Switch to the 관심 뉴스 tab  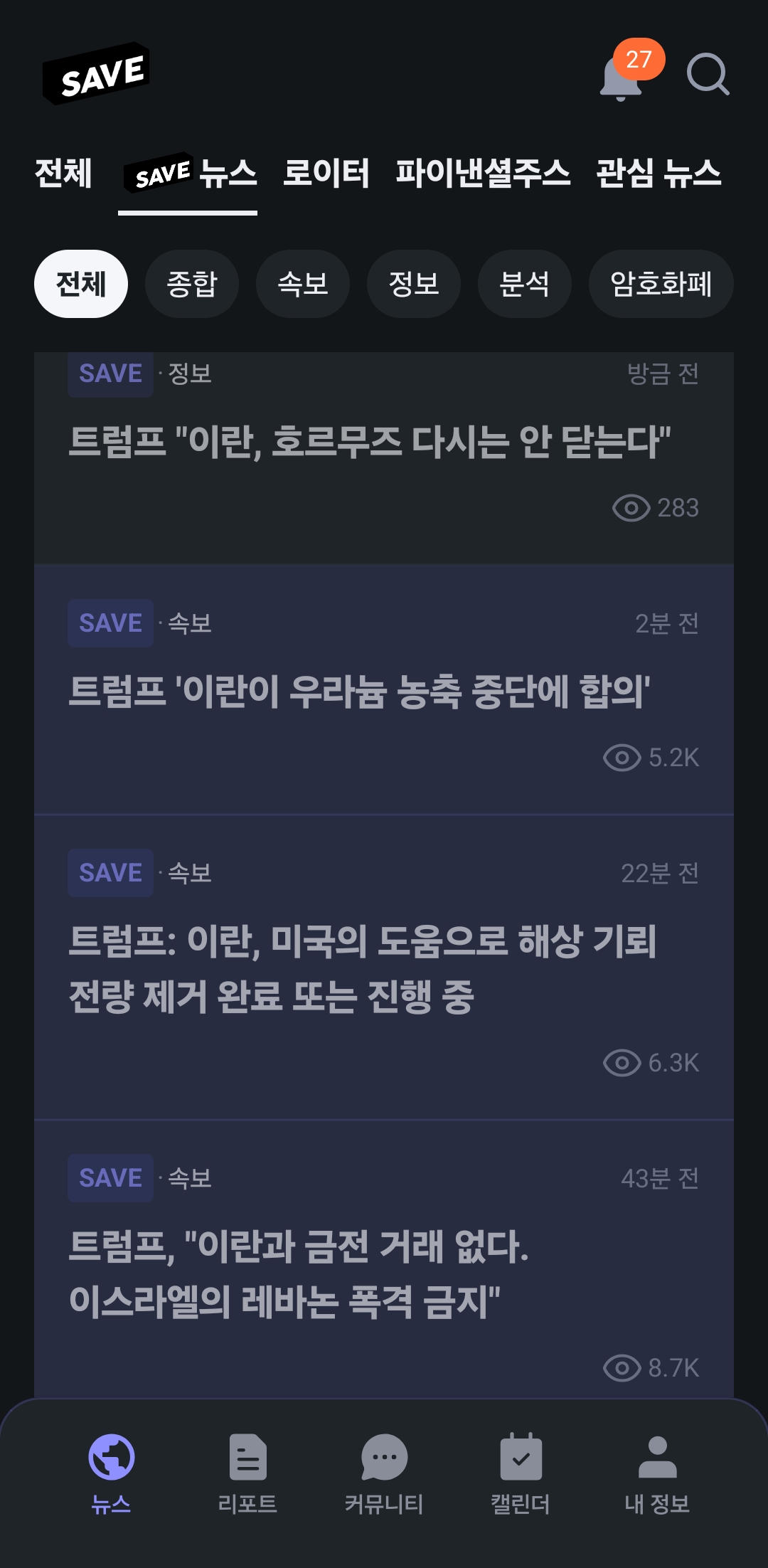coord(658,173)
